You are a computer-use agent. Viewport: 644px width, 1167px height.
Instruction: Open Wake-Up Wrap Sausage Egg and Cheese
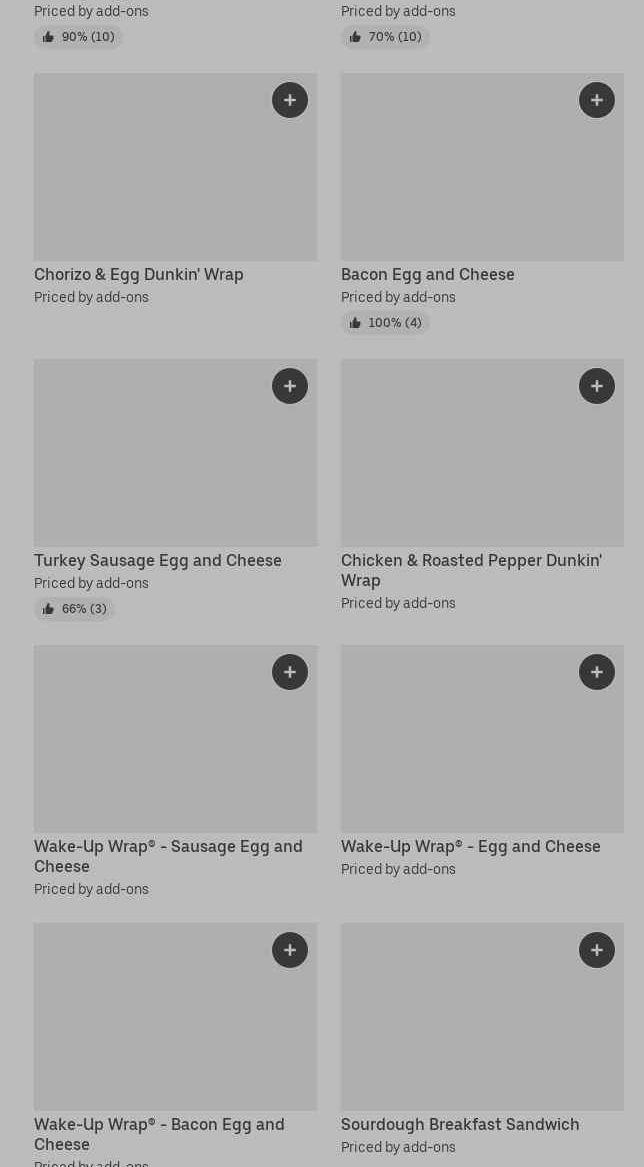coord(168,855)
